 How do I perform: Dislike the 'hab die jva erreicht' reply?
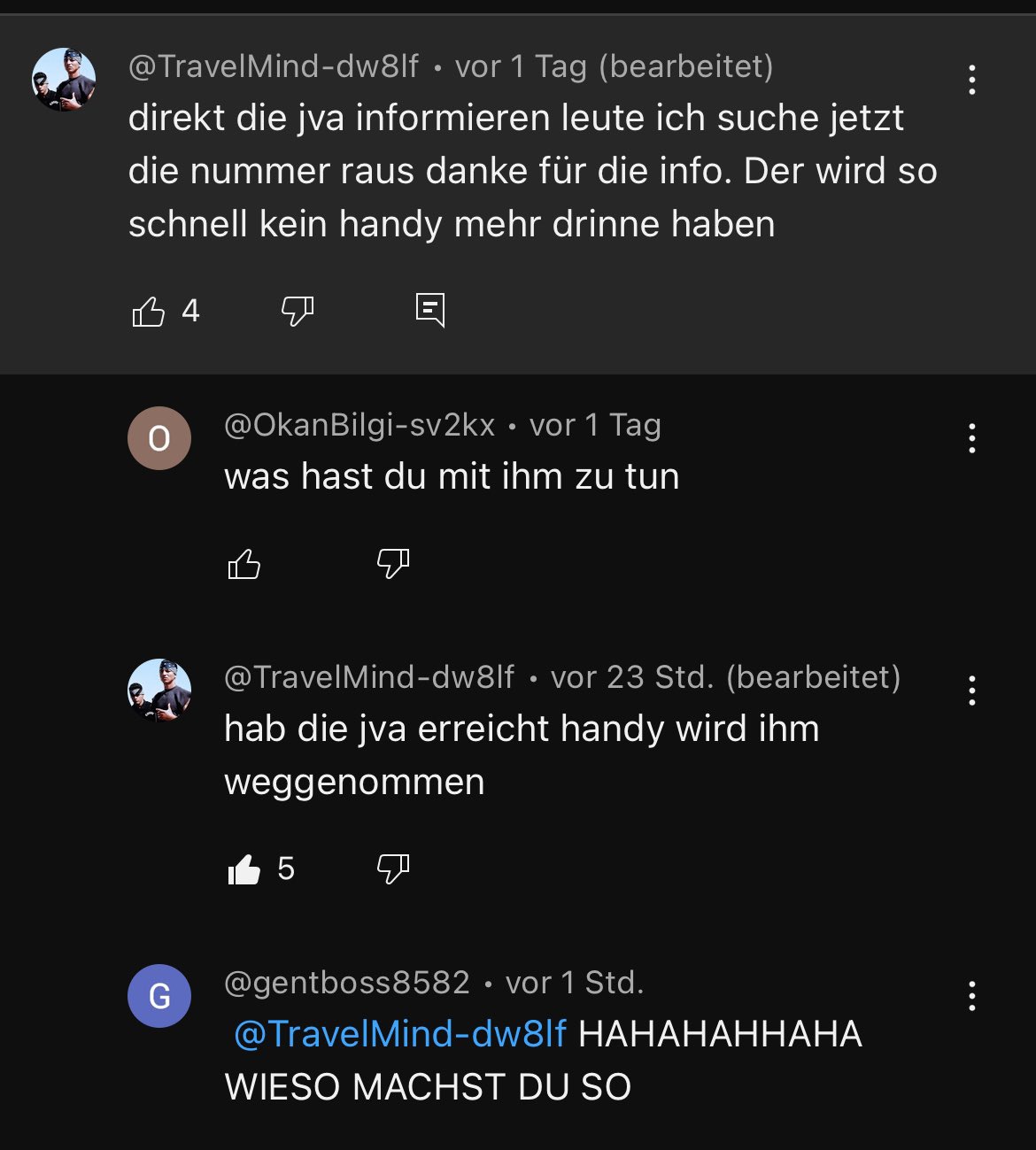(393, 869)
